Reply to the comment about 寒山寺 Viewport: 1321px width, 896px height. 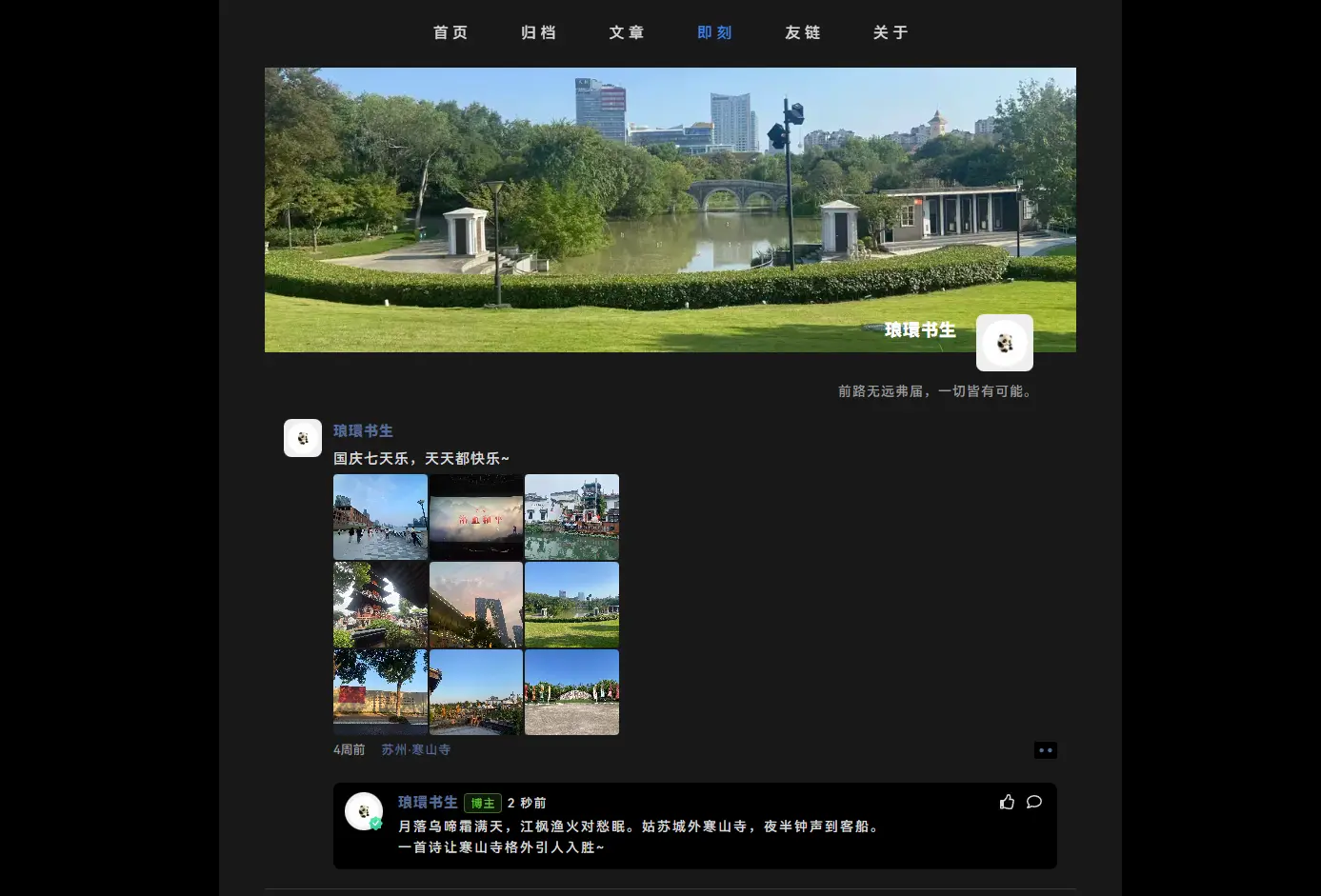click(1033, 802)
